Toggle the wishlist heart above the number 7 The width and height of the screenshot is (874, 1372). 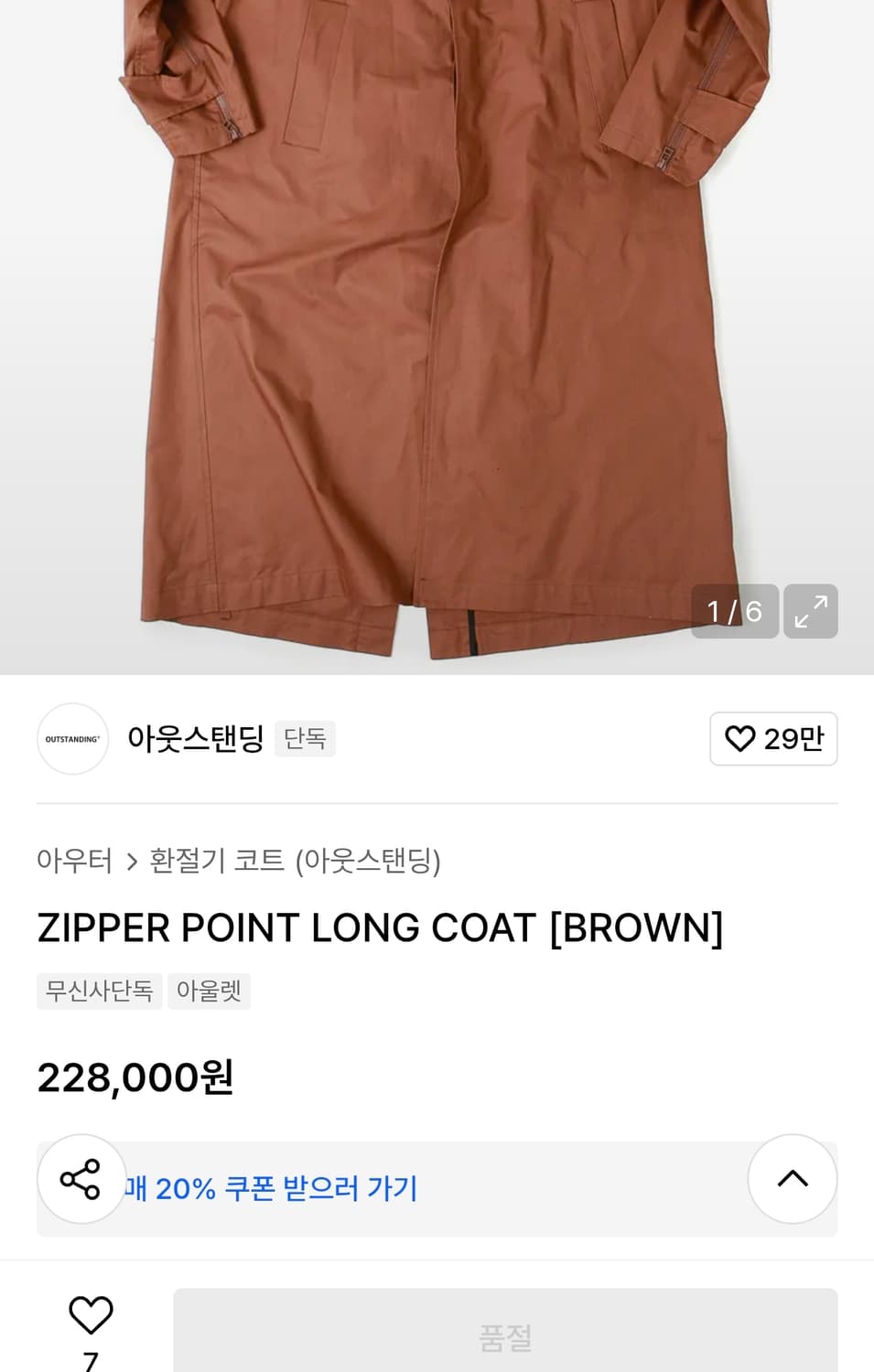[x=91, y=1317]
